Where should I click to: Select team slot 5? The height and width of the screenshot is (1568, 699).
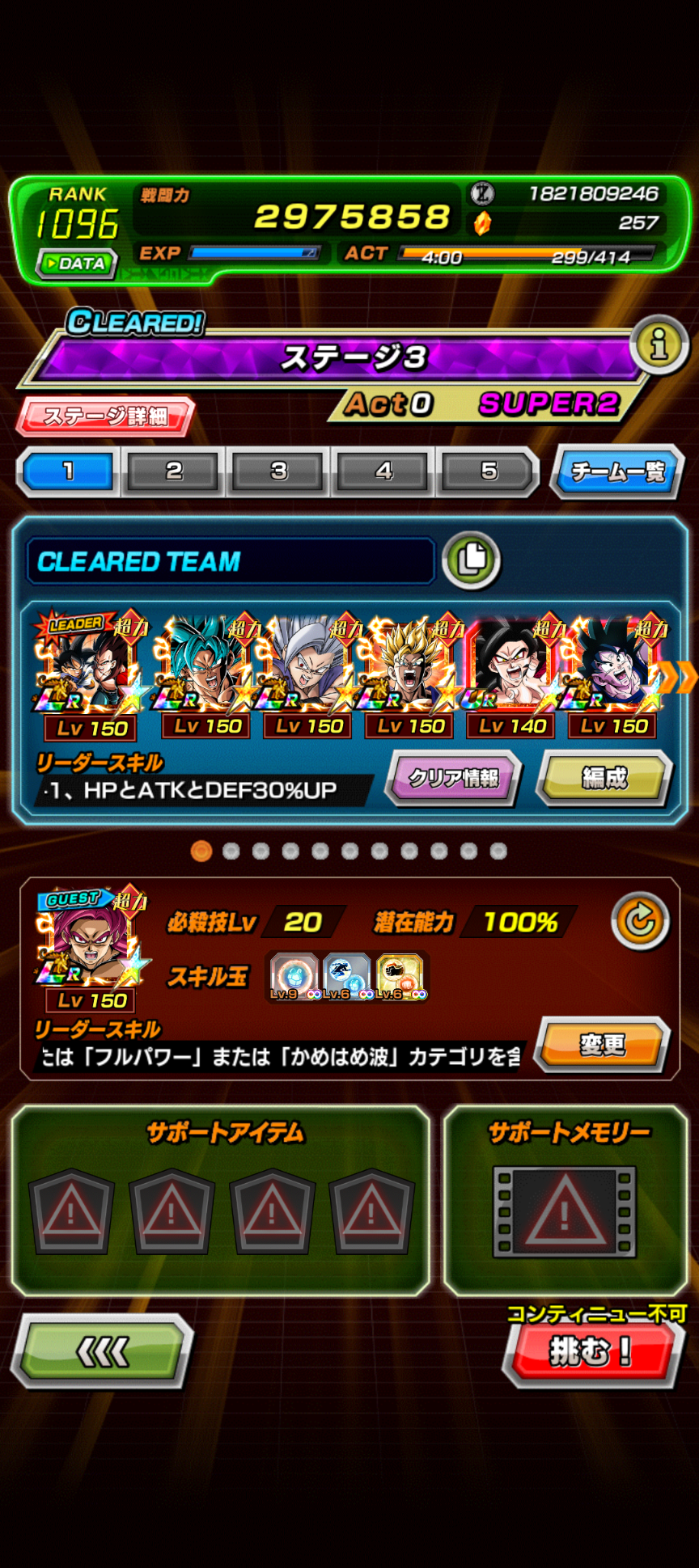[x=488, y=471]
